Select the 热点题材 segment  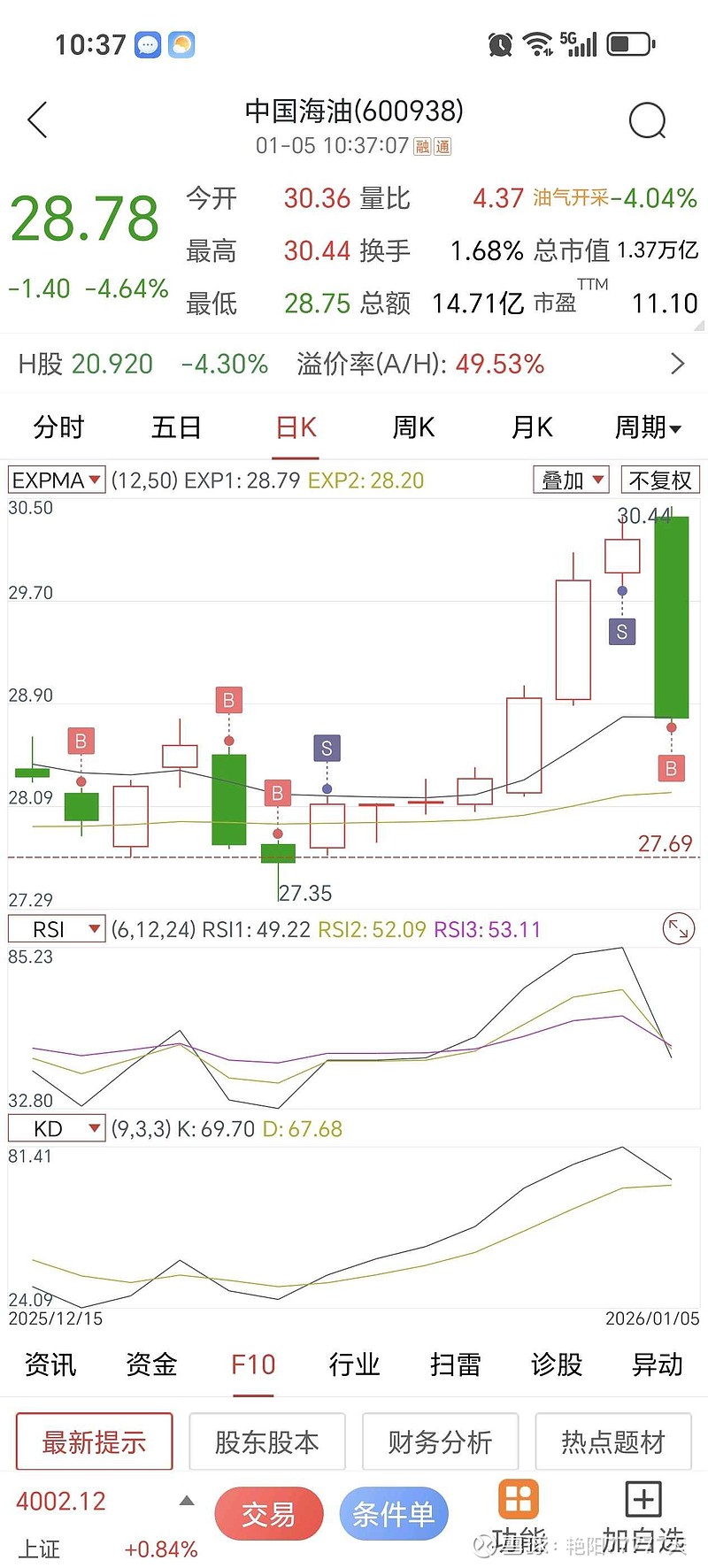(612, 1441)
